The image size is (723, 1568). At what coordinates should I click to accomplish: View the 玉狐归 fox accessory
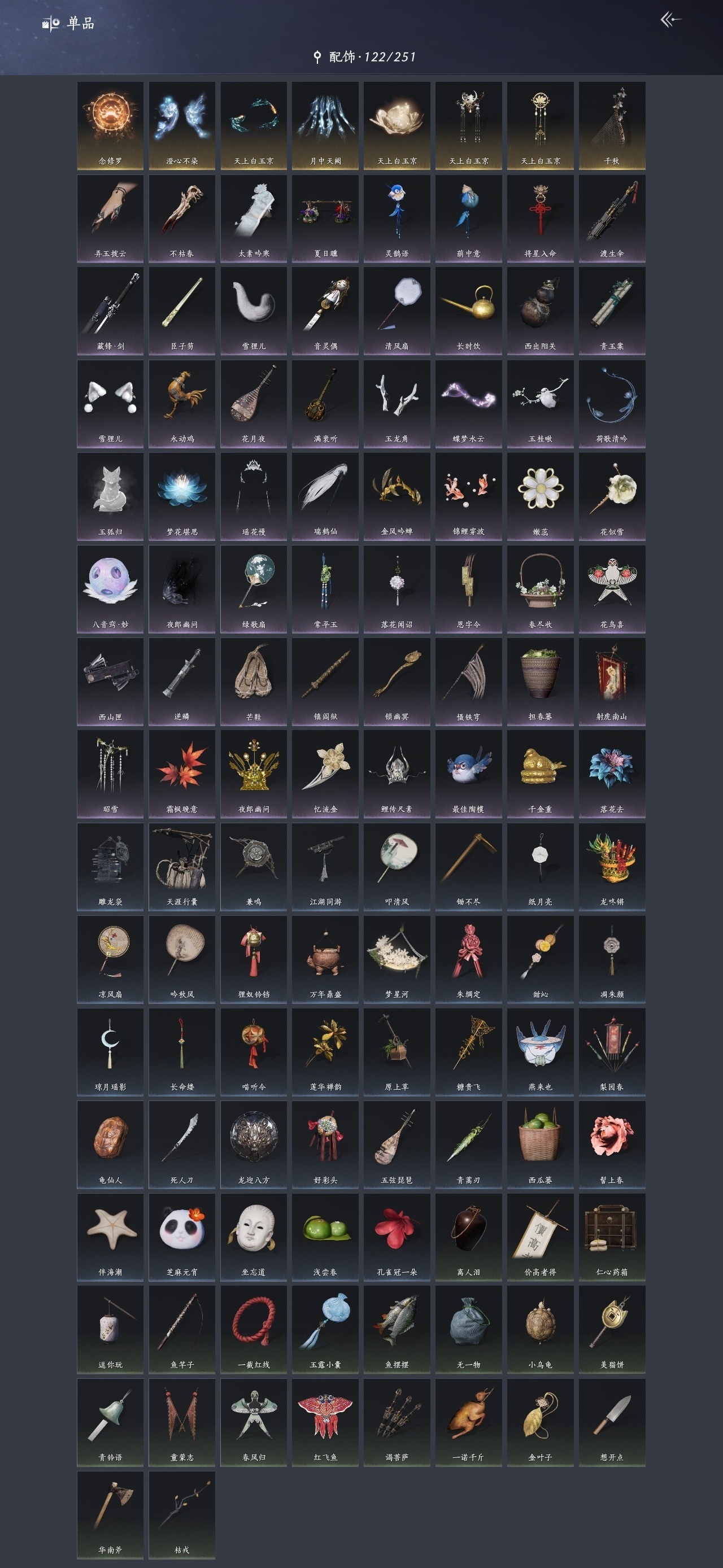coord(110,496)
